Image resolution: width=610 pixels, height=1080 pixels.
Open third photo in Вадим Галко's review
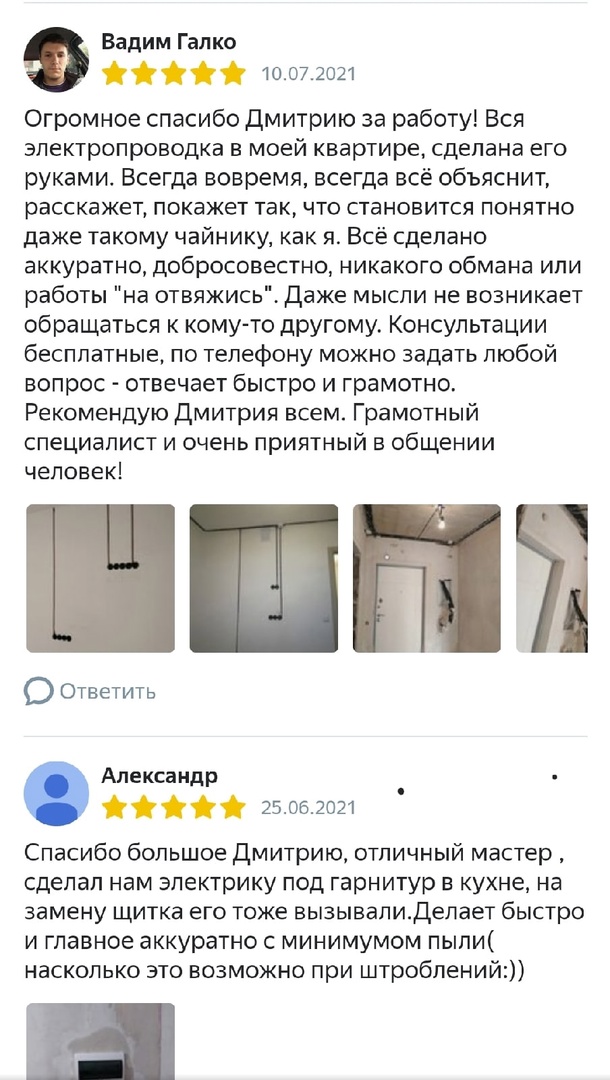coord(427,578)
